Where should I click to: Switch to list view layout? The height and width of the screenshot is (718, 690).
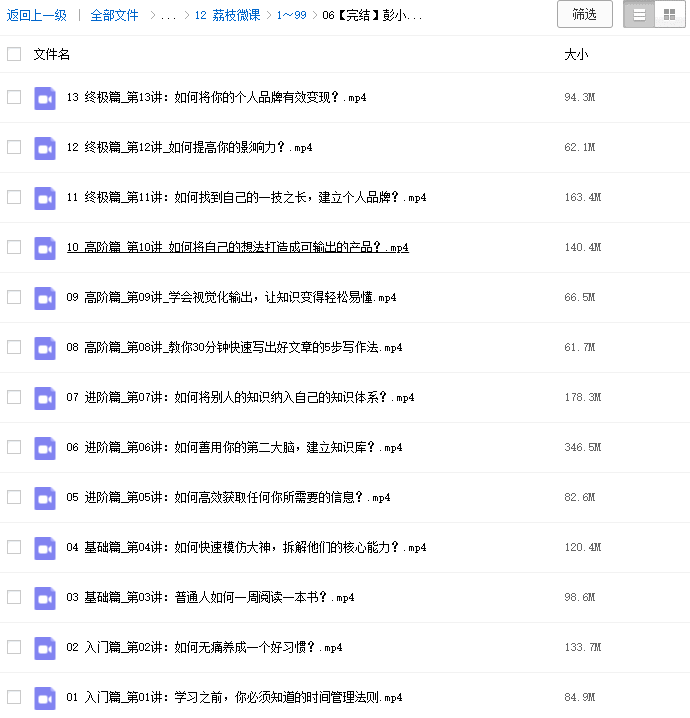pyautogui.click(x=638, y=14)
